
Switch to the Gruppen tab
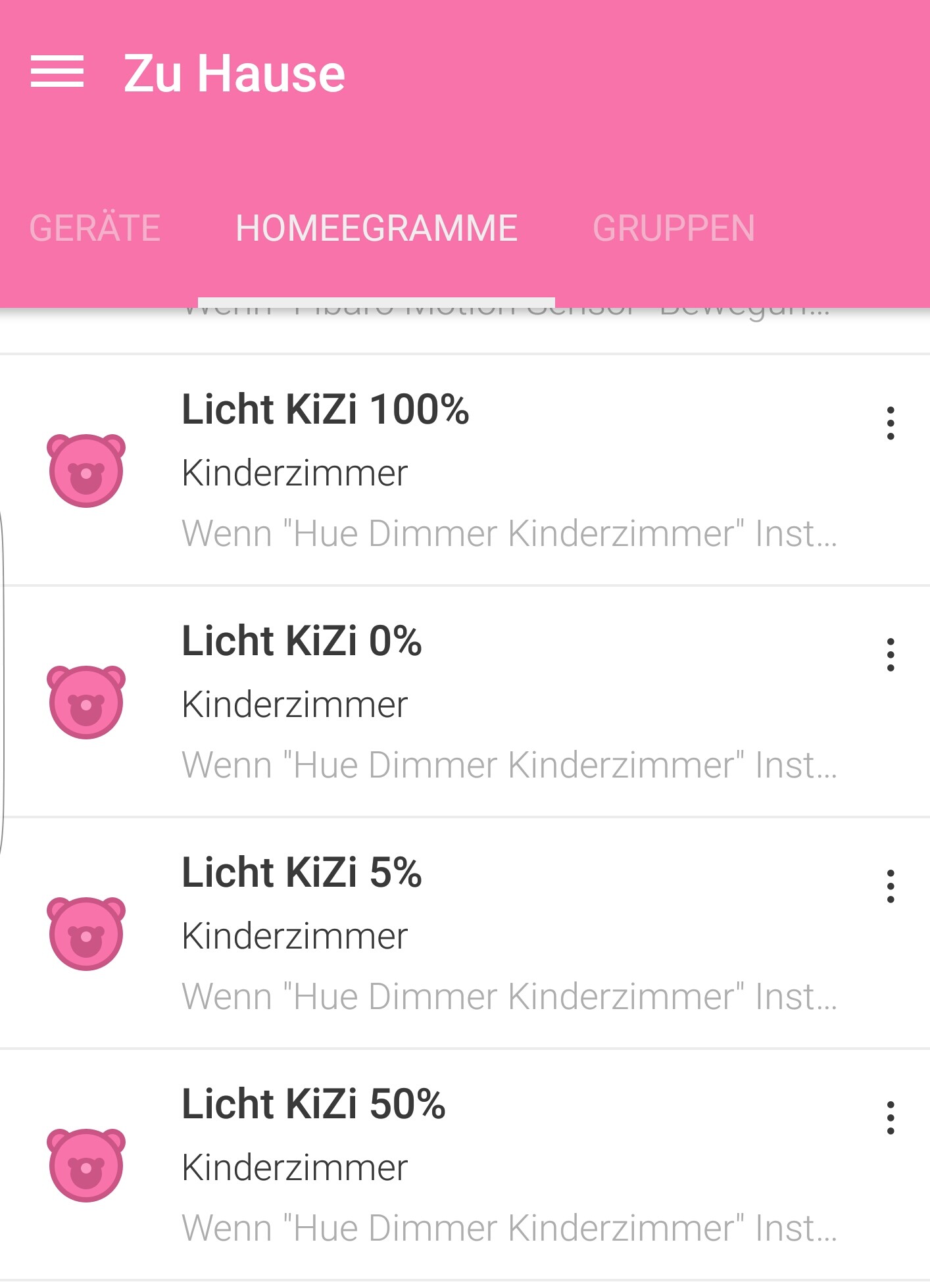673,228
